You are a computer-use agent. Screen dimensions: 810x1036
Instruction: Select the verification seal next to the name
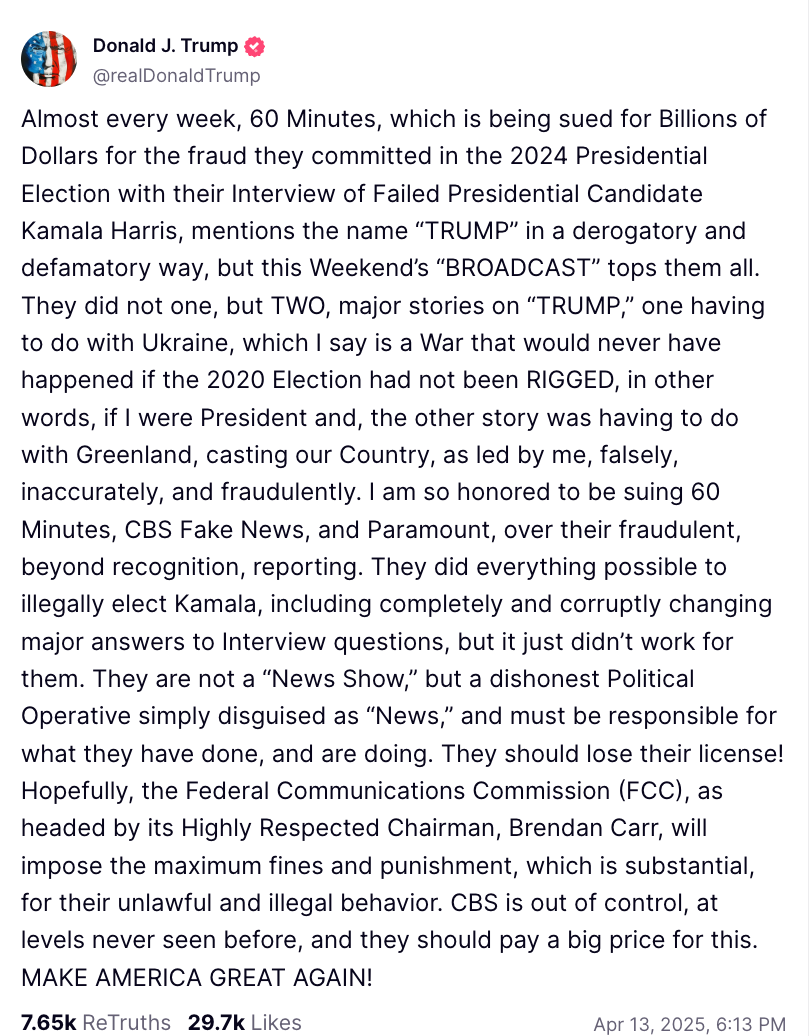256,45
